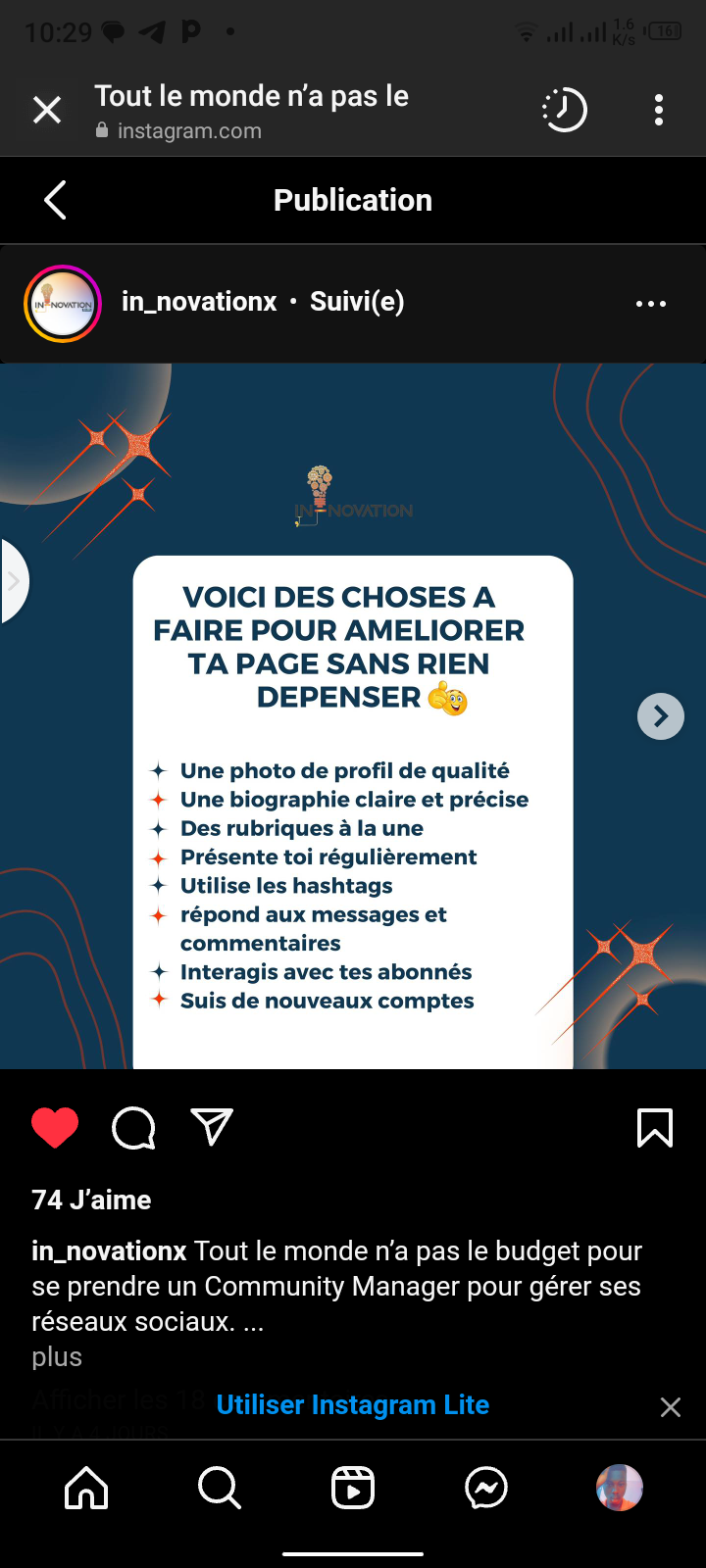This screenshot has width=706, height=1568.
Task: Tap the Suivi(e) following button
Action: (x=357, y=302)
